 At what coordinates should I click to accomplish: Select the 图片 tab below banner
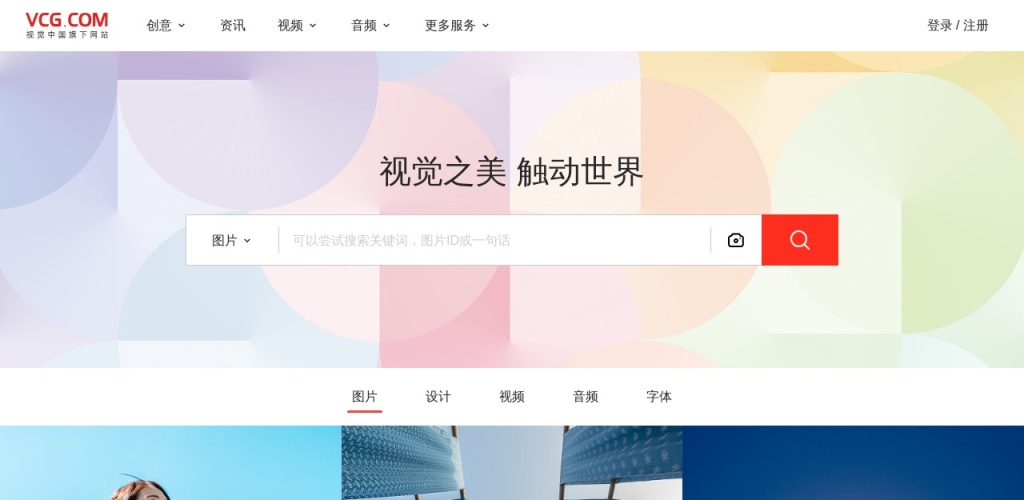365,397
